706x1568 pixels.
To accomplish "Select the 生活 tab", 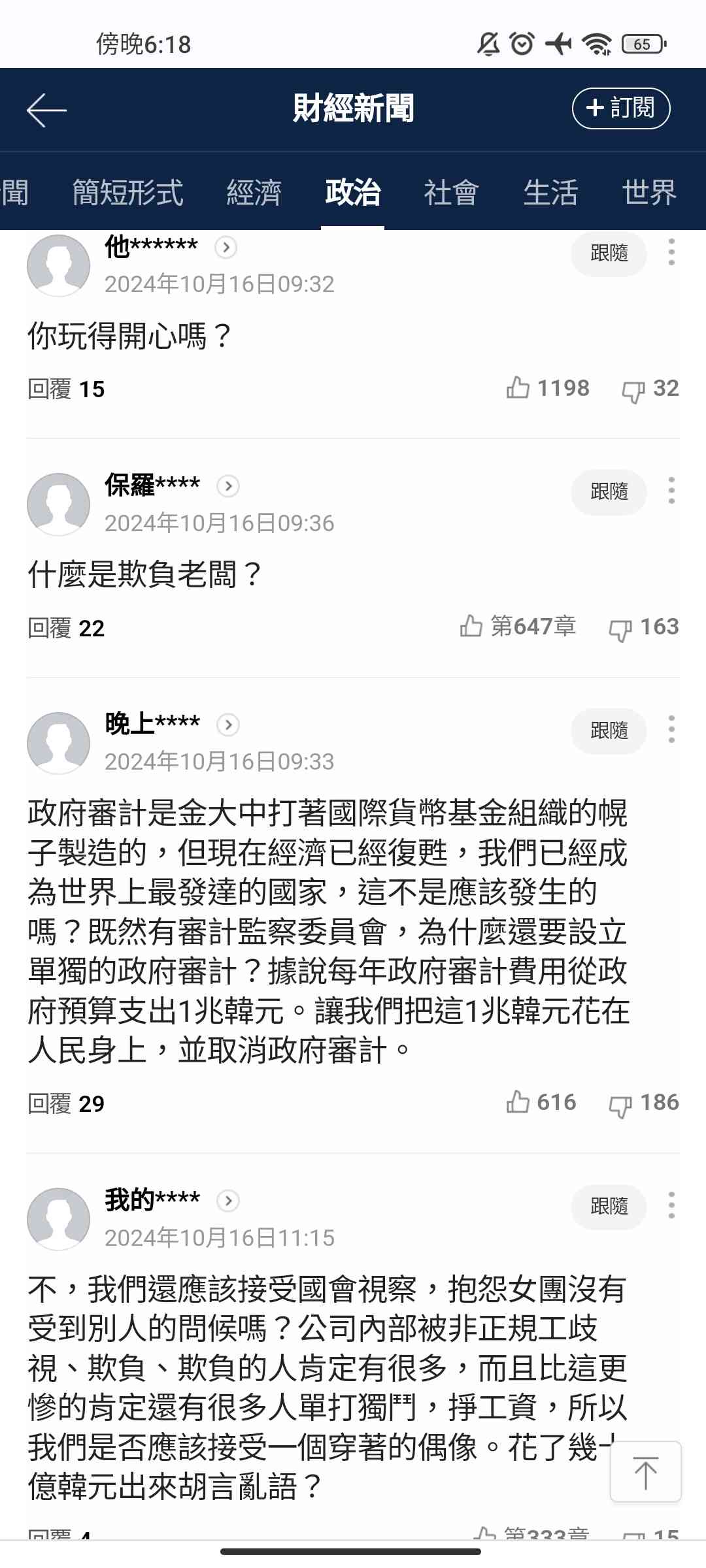I will pyautogui.click(x=550, y=192).
